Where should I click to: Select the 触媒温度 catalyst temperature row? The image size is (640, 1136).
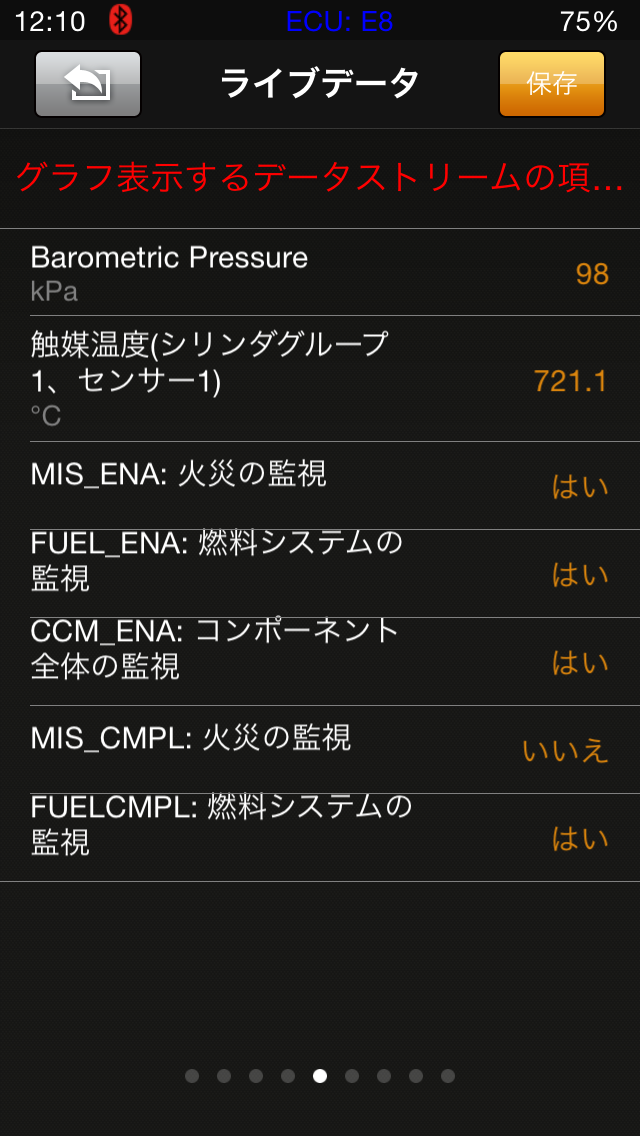pyautogui.click(x=320, y=379)
